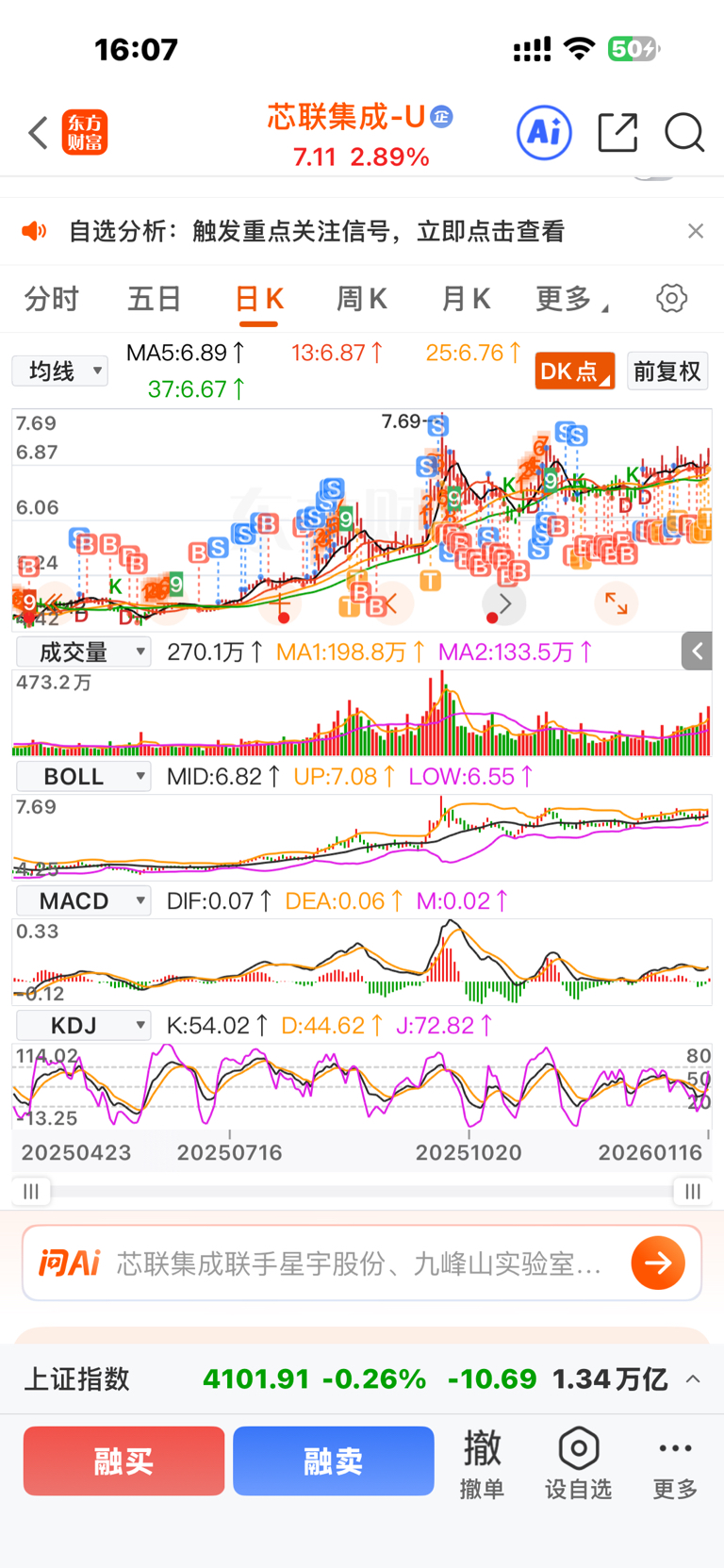The height and width of the screenshot is (1568, 724).
Task: Open 设自选 watchlist setting
Action: 578,1462
